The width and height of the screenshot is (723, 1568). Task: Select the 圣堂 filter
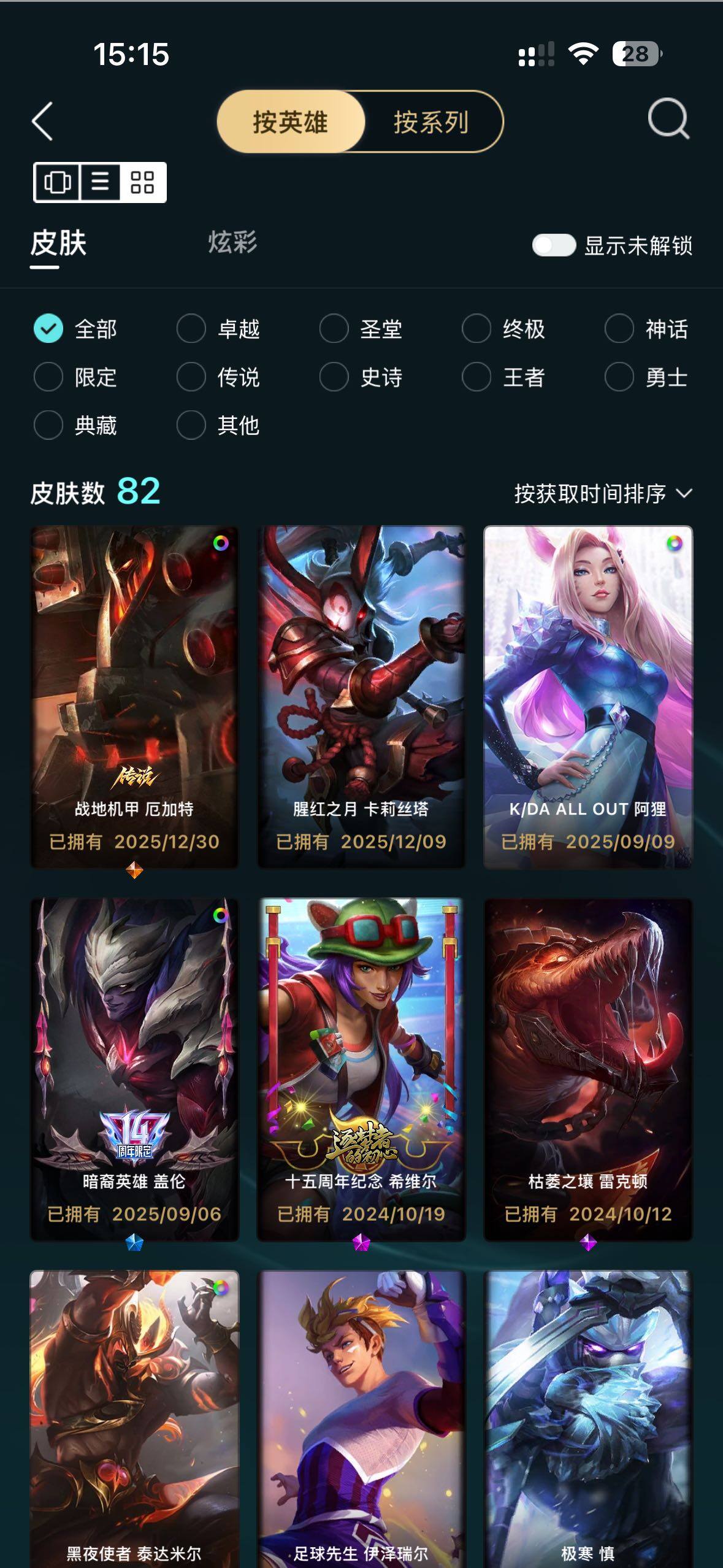(334, 329)
